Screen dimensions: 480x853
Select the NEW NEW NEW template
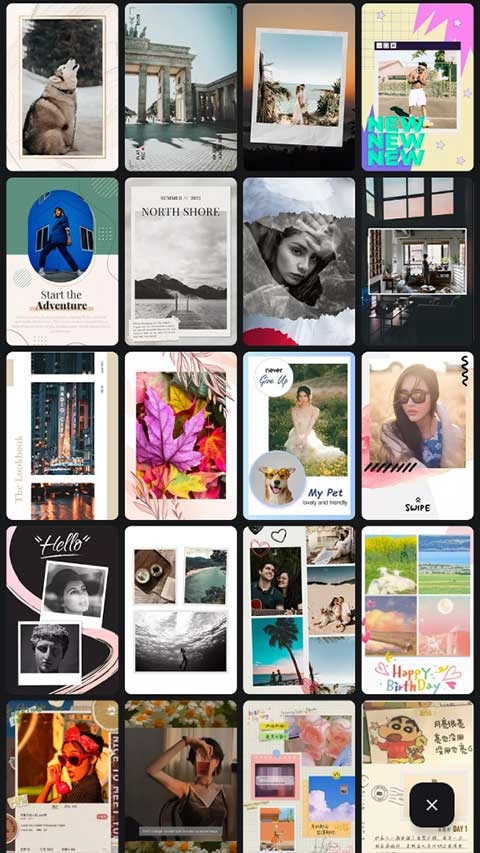point(417,87)
